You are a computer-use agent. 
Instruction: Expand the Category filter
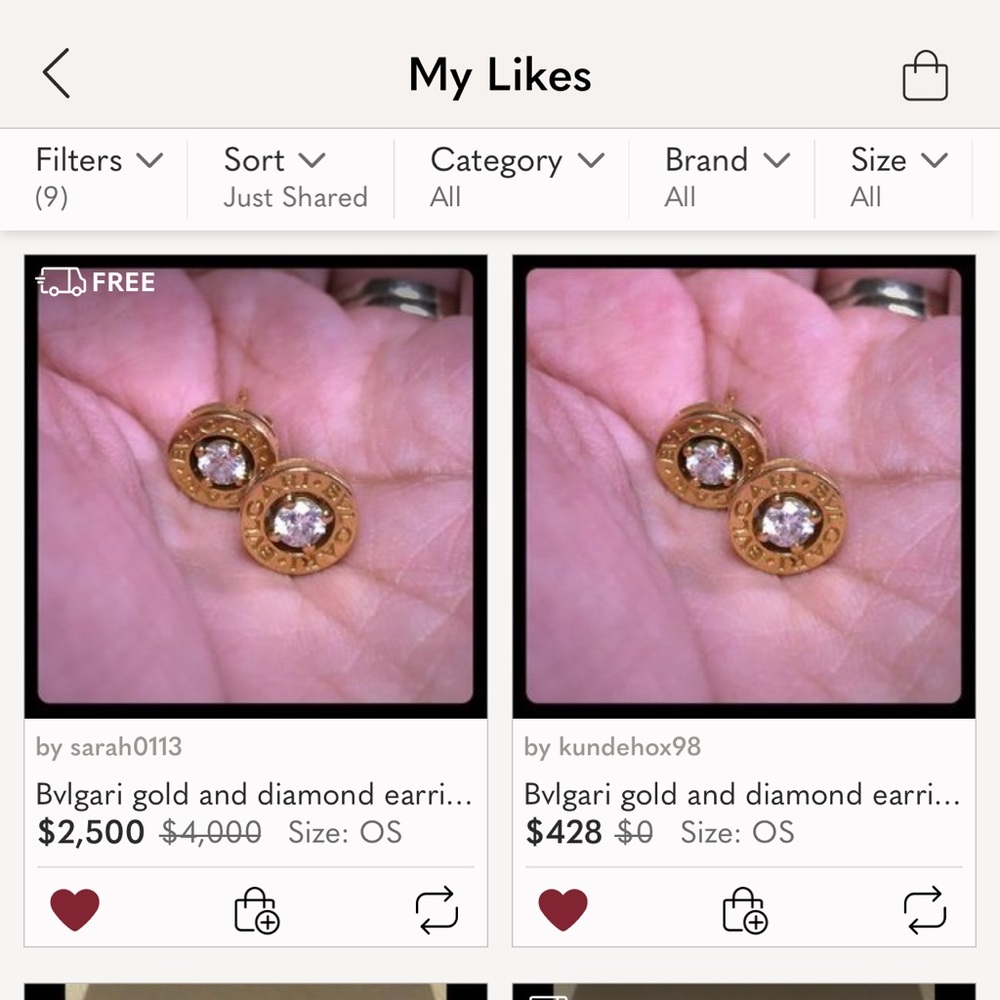click(516, 176)
